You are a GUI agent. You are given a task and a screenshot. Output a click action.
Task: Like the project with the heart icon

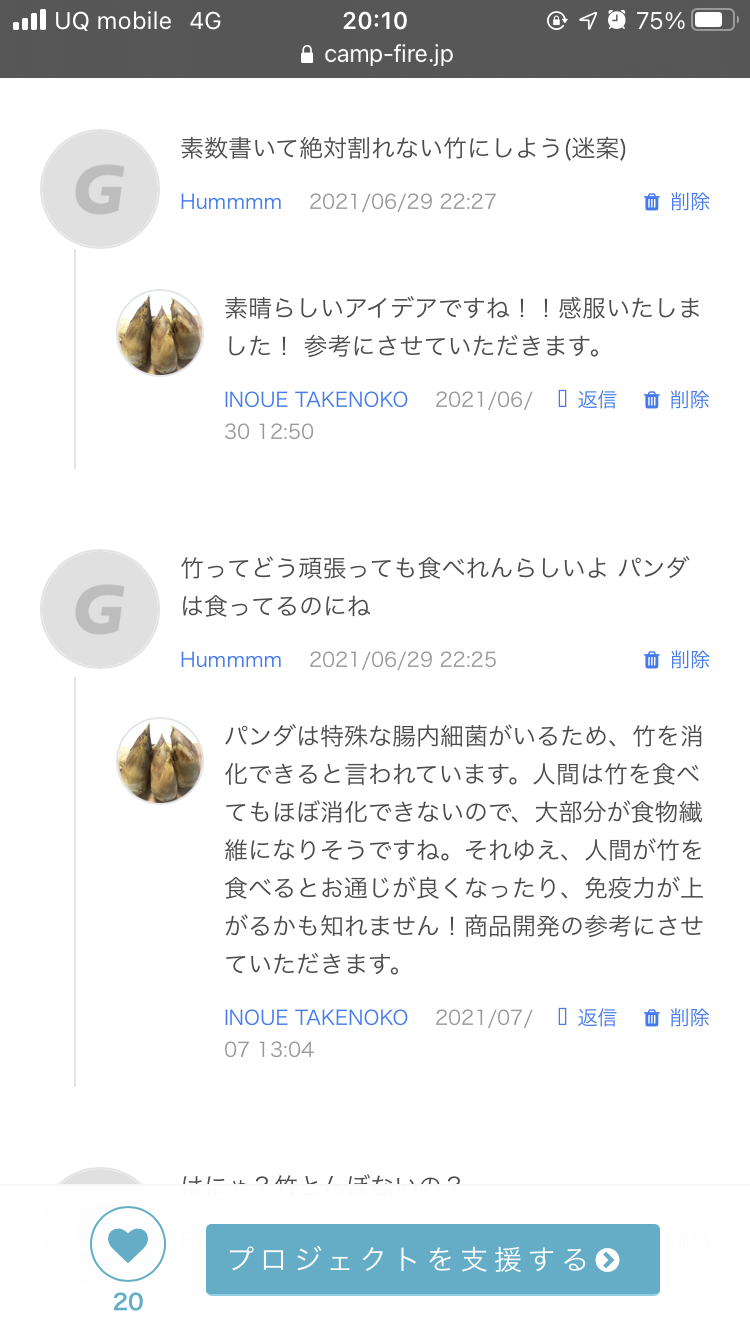tap(128, 1245)
